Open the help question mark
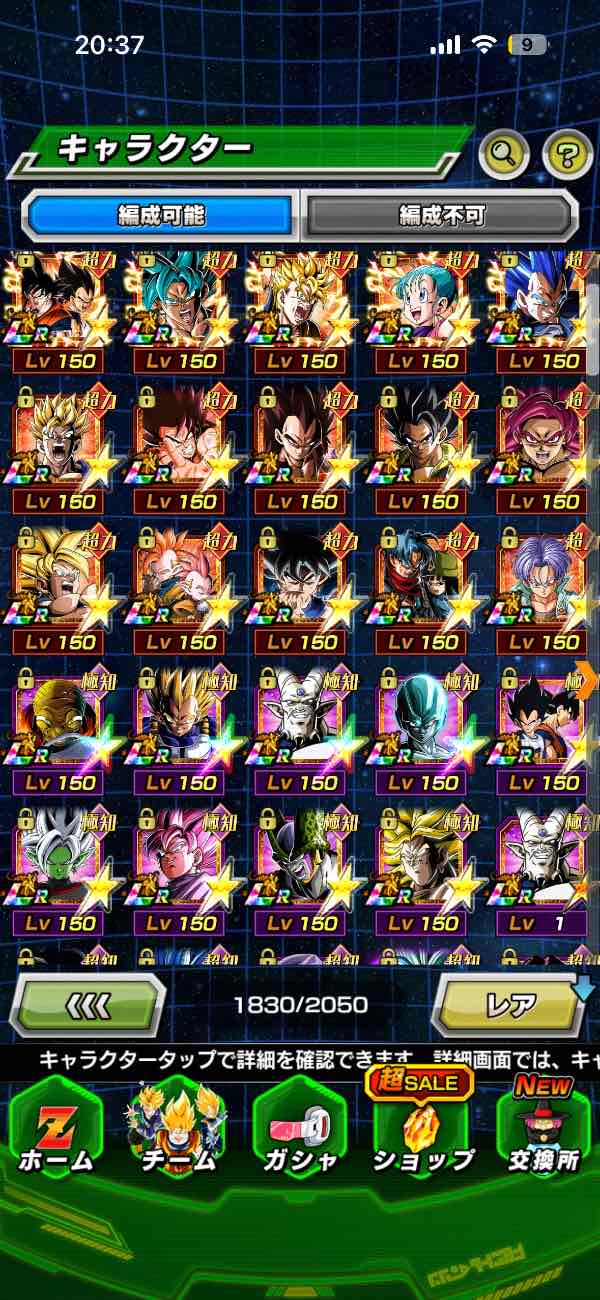600x1300 pixels. point(567,153)
